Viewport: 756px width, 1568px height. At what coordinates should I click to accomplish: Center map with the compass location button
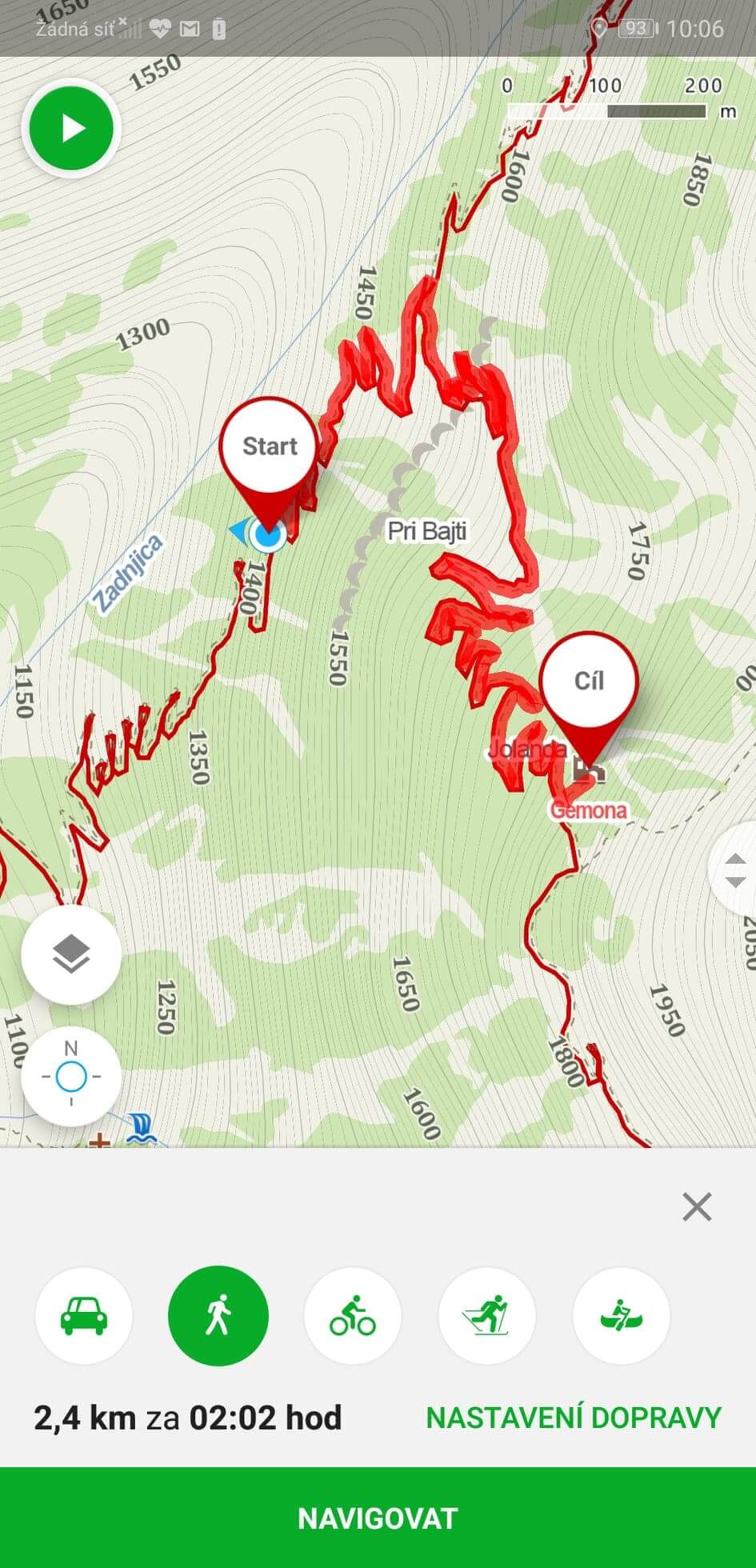[x=71, y=1077]
